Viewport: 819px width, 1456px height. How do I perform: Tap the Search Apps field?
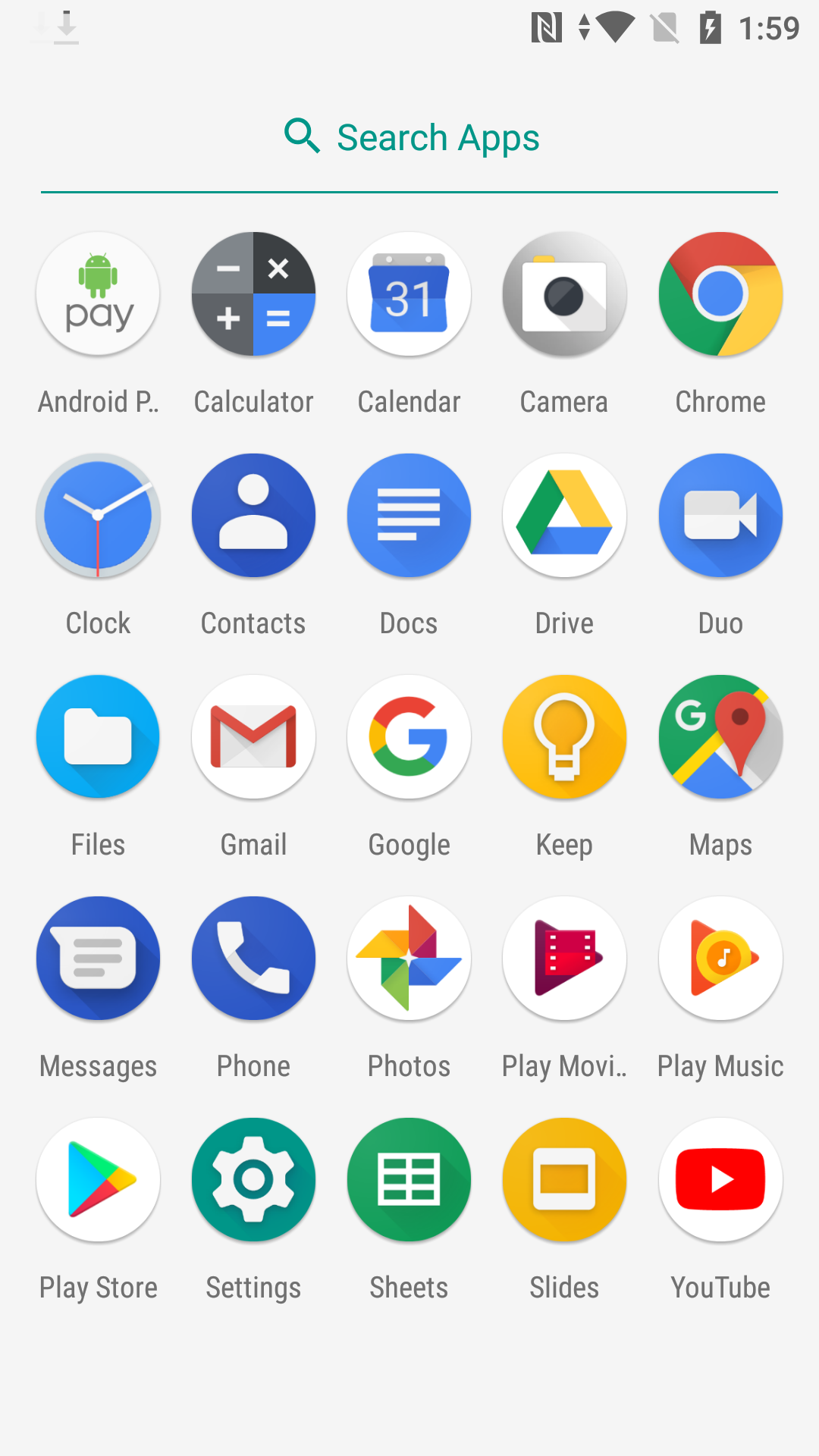[x=409, y=138]
